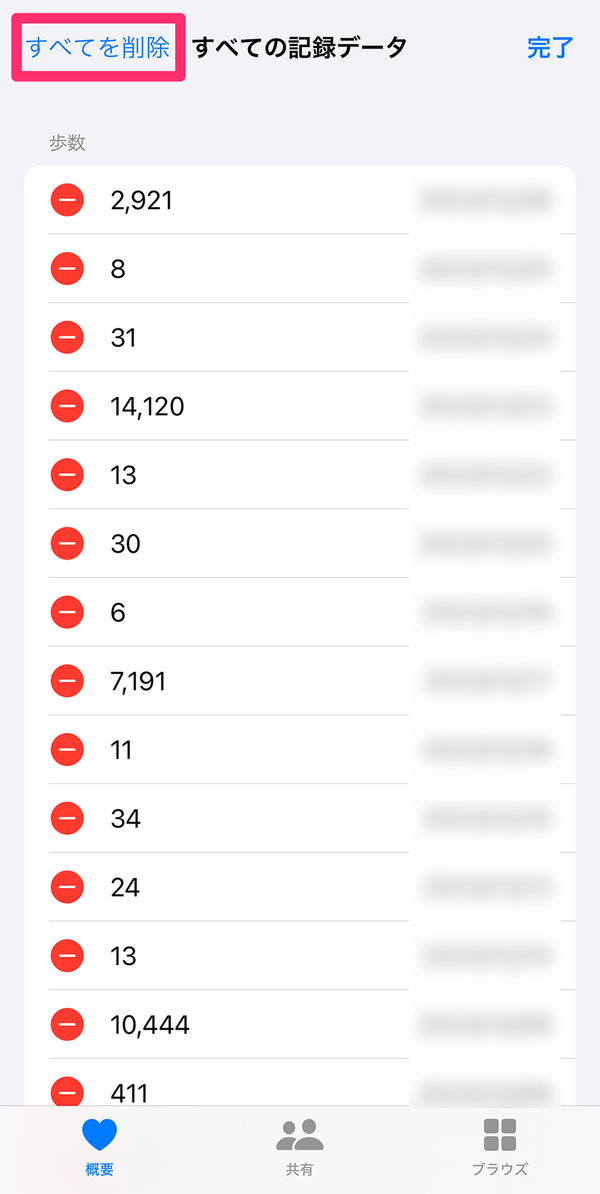Screen dimensions: 600x1194
Task: Delete the 10,444 steps record
Action: coord(67,1025)
